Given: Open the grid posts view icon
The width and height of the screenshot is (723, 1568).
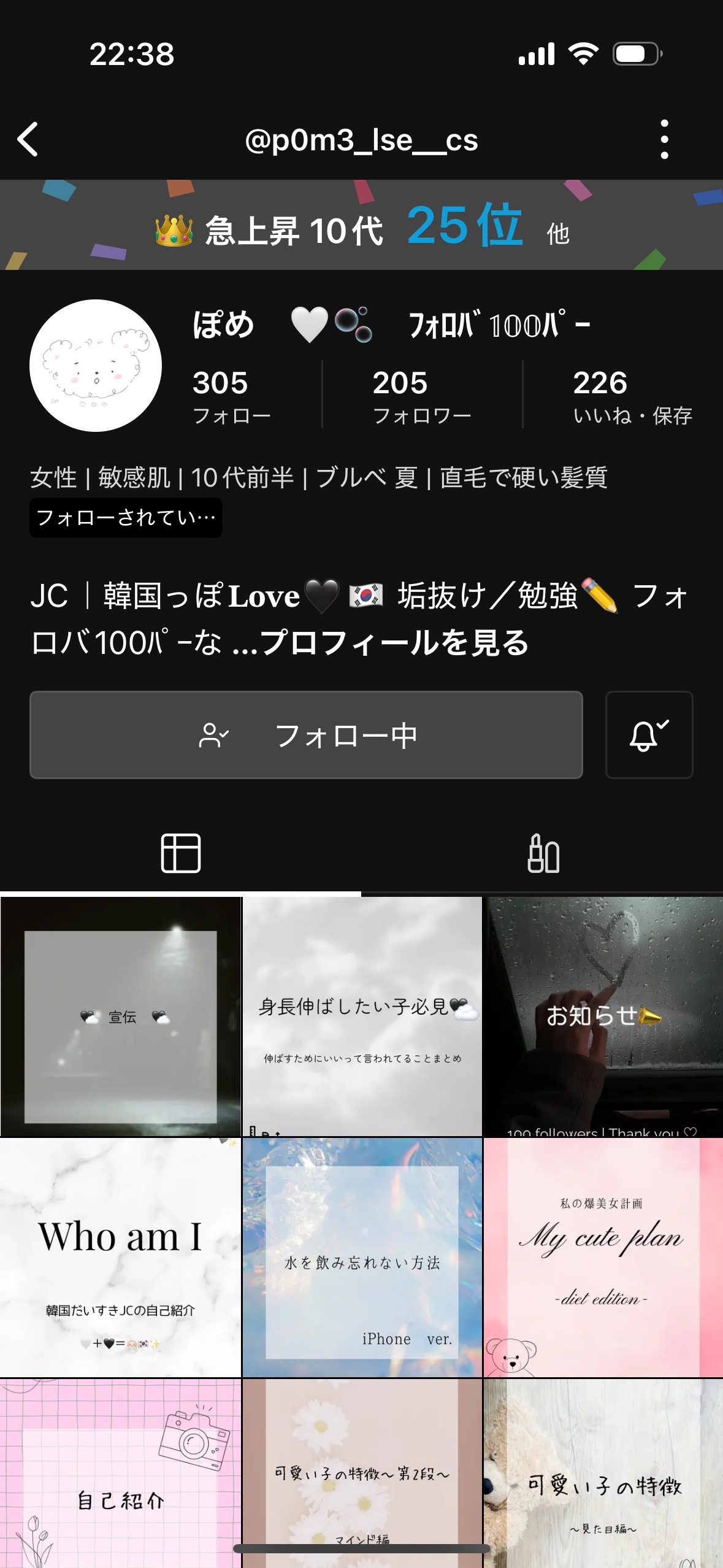Looking at the screenshot, I should coord(182,855).
